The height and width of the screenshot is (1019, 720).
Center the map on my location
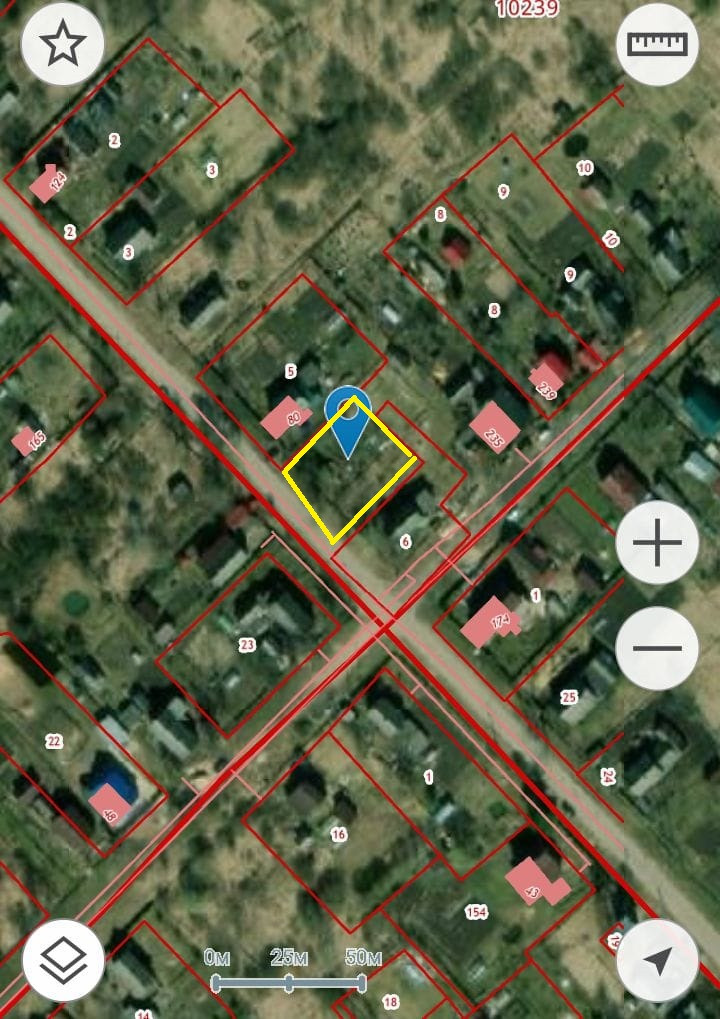657,960
